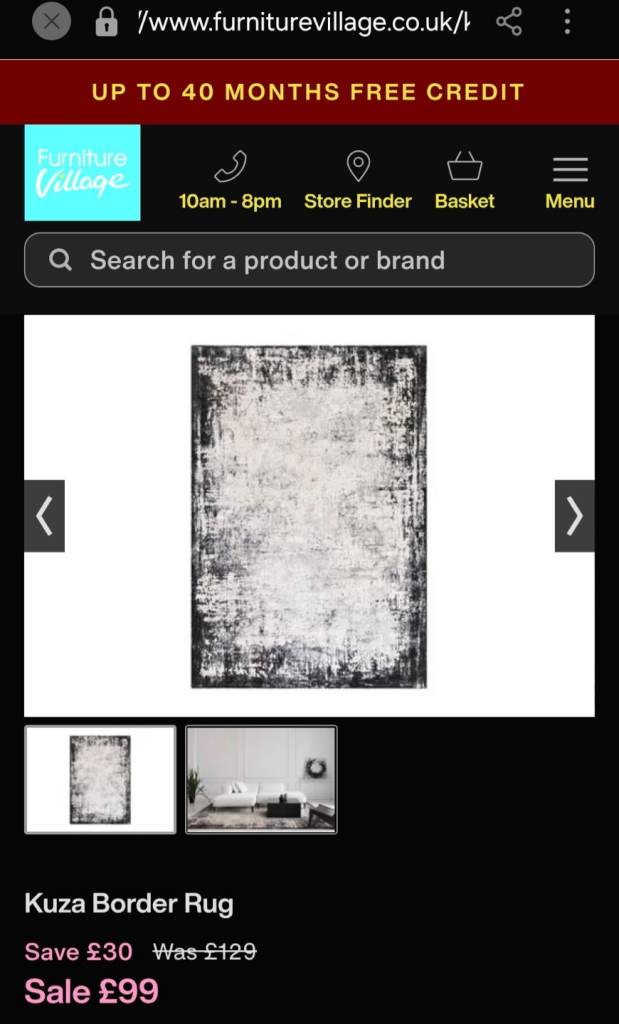Tap the 40 months free credit banner
Screen dimensions: 619x1024
[x=309, y=92]
